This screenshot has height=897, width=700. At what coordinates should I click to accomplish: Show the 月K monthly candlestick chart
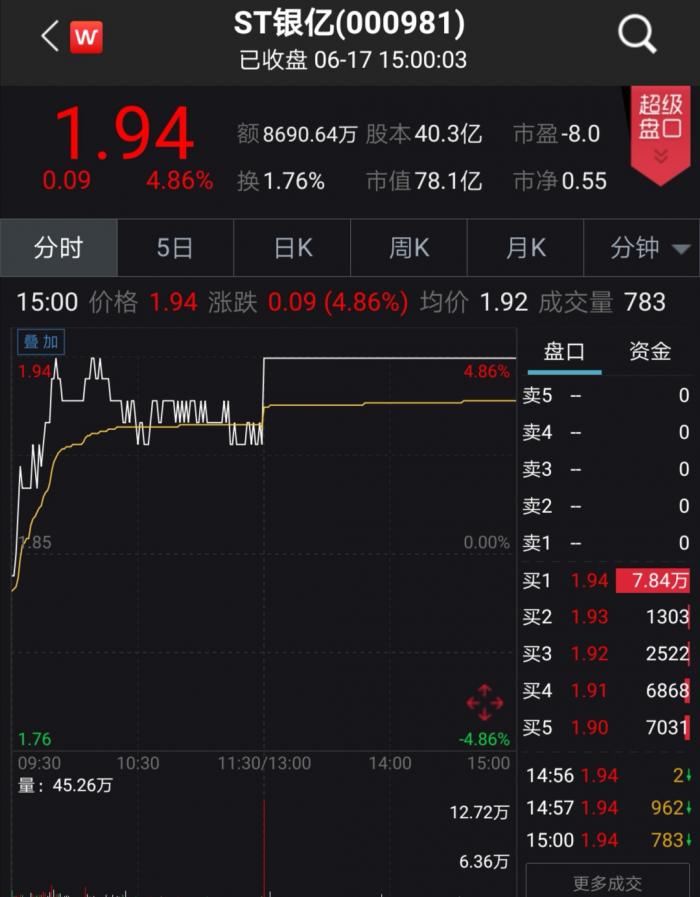[x=526, y=248]
